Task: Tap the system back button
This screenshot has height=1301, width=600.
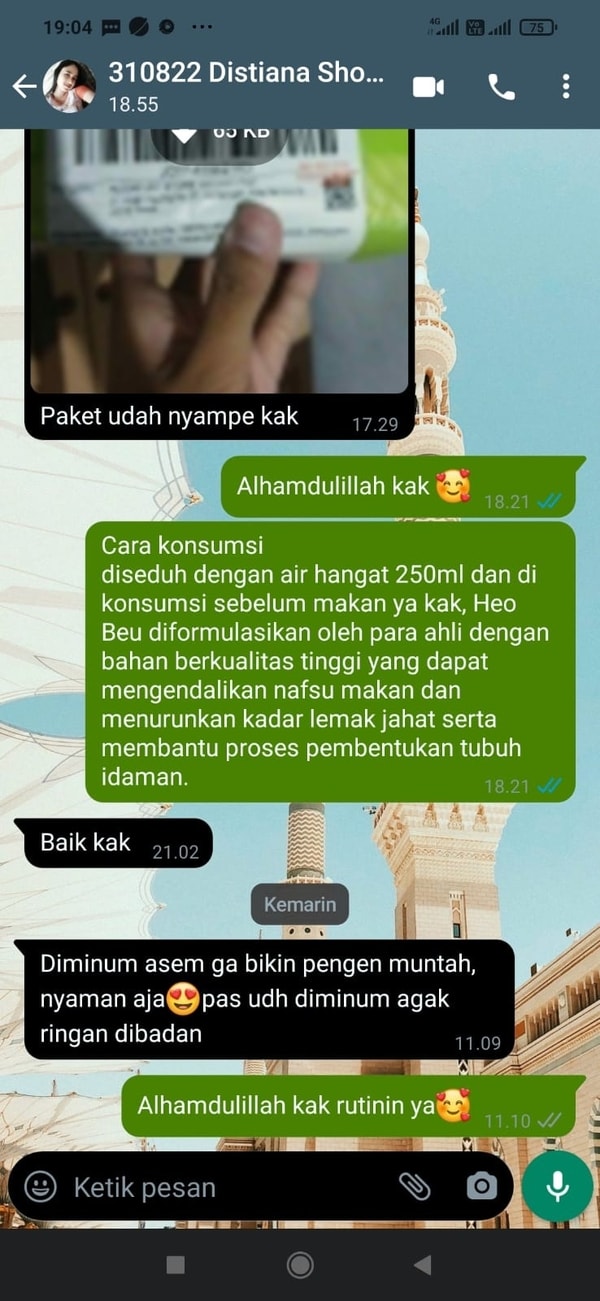Action: (422, 1265)
